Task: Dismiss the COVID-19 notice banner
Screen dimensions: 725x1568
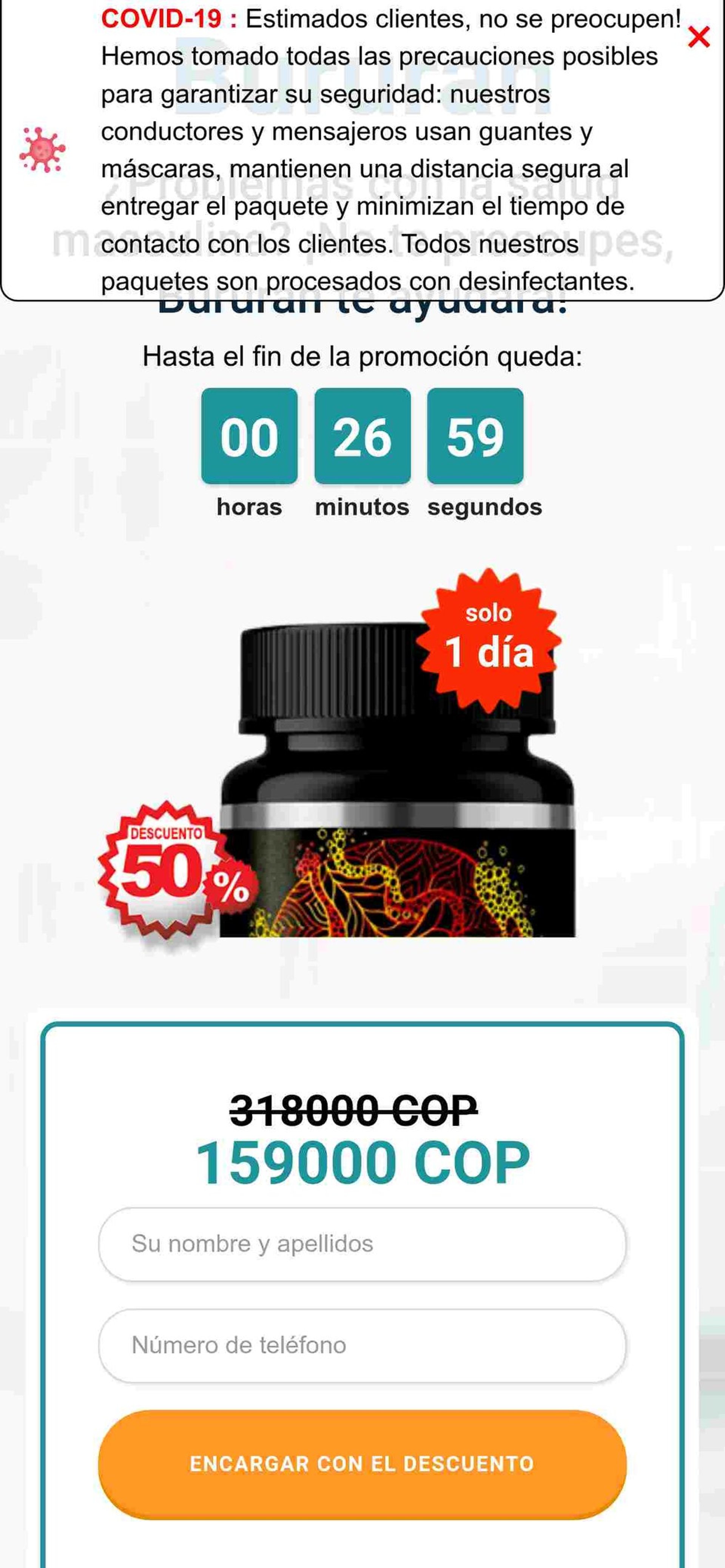Action: (x=698, y=37)
